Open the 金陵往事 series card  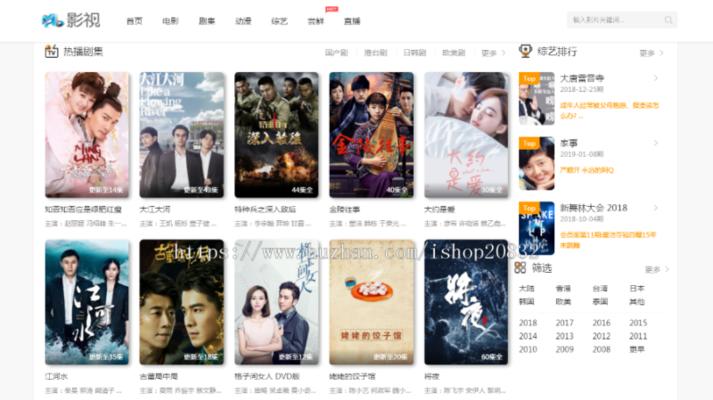coord(371,134)
